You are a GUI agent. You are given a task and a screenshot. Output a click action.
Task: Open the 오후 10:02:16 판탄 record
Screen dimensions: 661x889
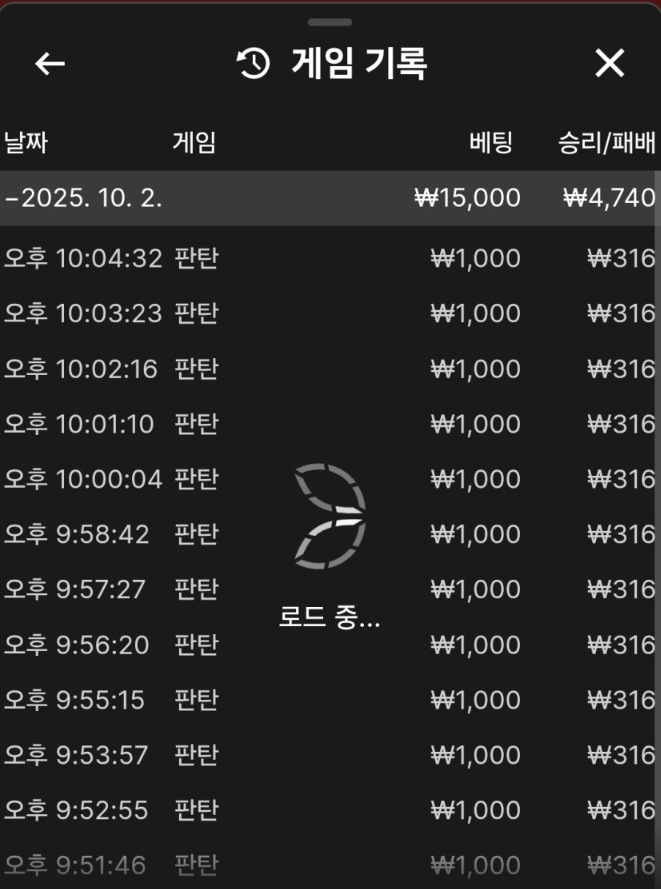click(330, 369)
